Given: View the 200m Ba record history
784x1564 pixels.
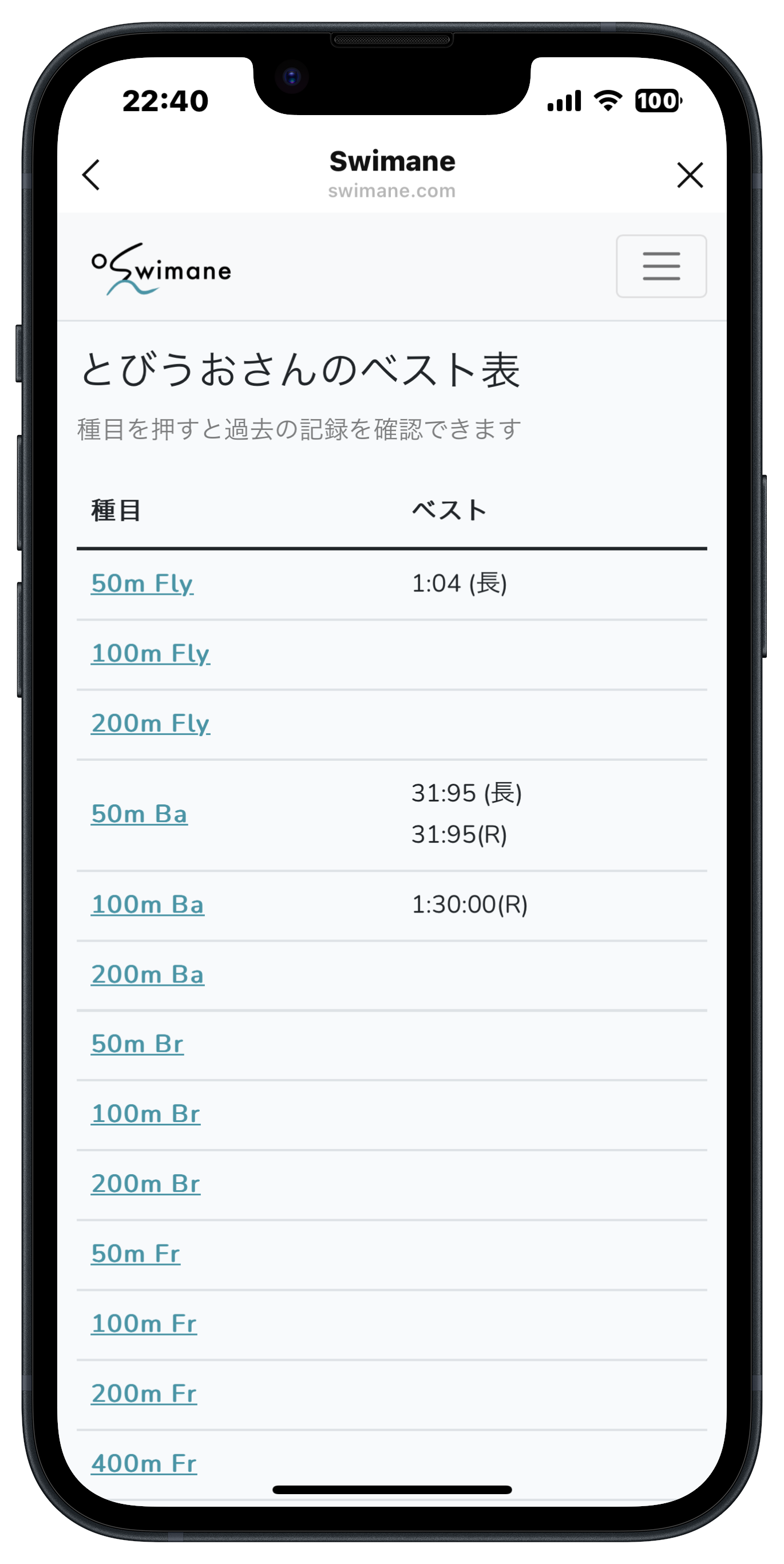Looking at the screenshot, I should [x=148, y=974].
